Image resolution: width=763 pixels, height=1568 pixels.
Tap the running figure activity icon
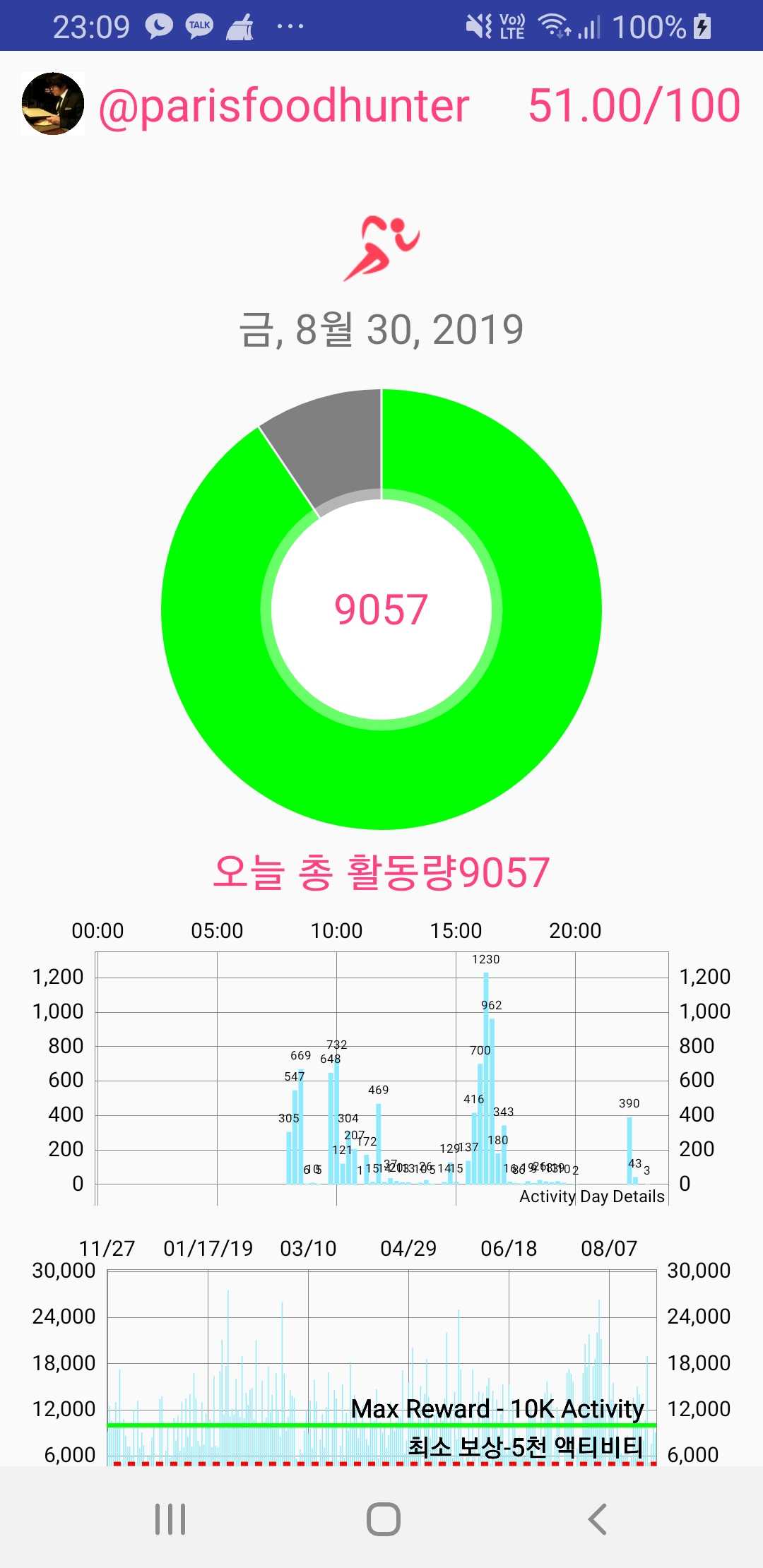(x=381, y=249)
